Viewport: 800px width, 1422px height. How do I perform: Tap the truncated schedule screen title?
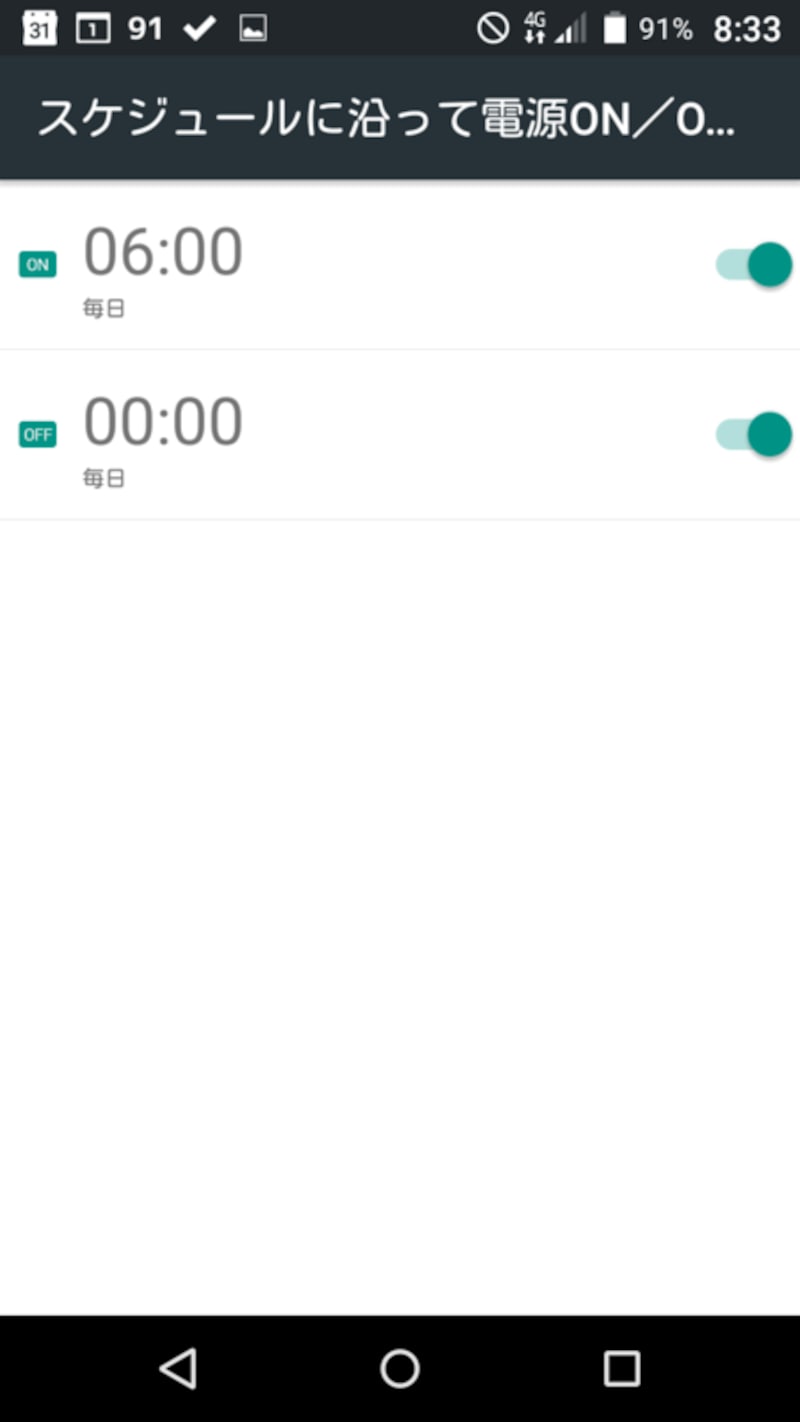point(388,118)
